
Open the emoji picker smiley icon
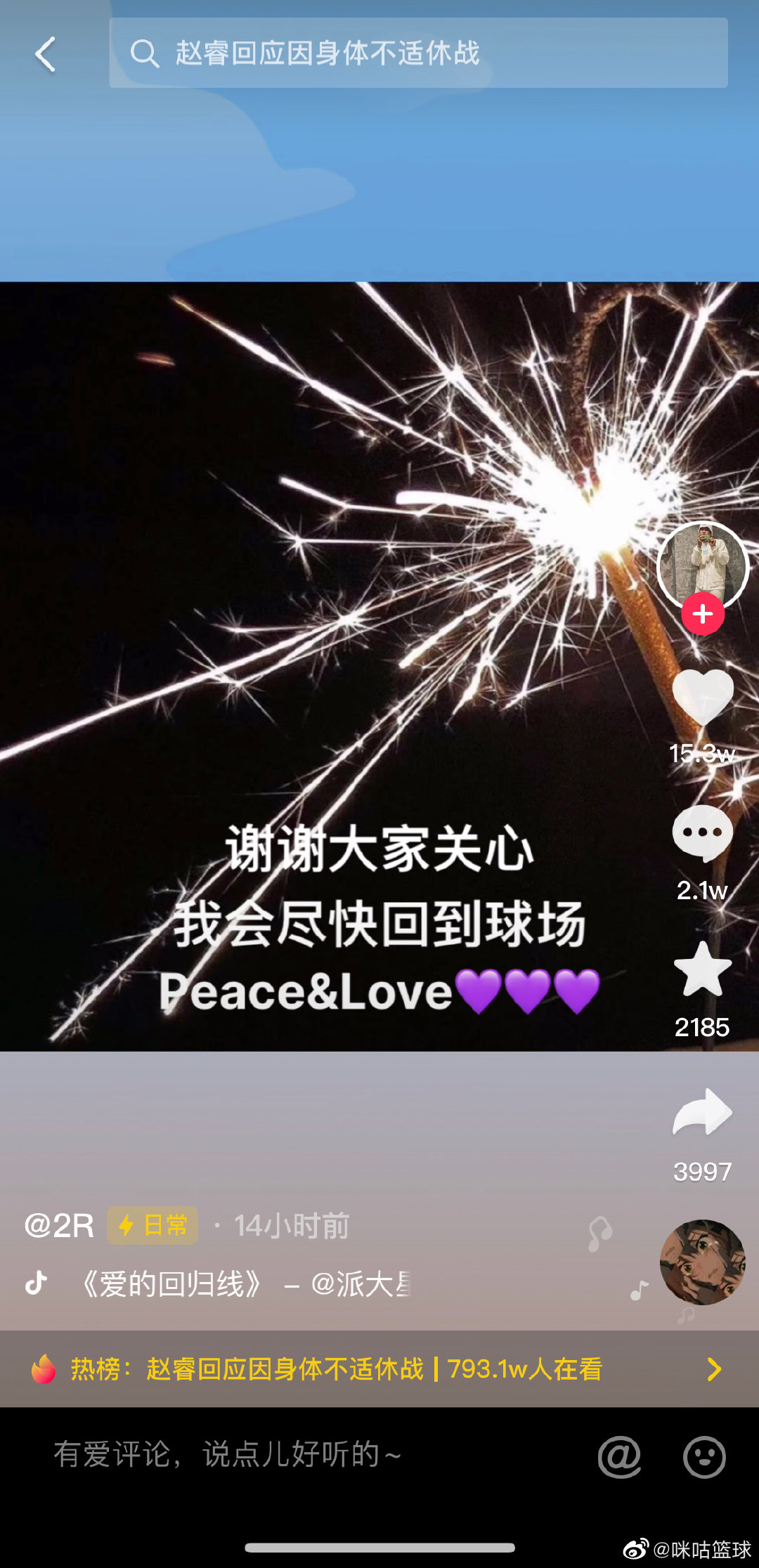point(704,1456)
